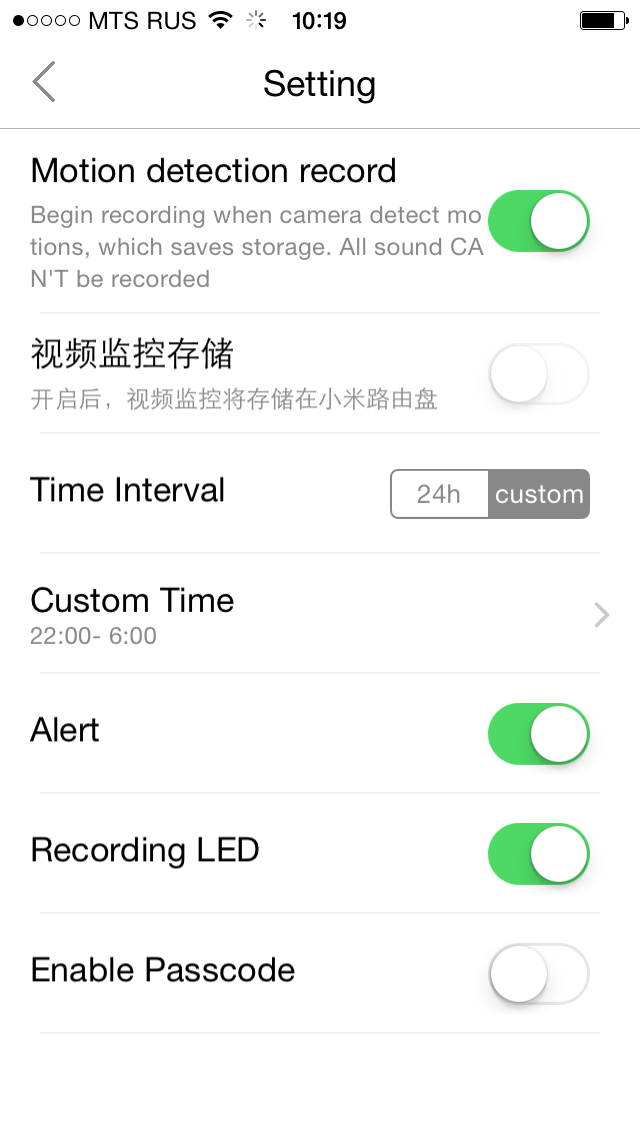Select the 24h time interval
The image size is (640, 1136).
[x=439, y=494]
